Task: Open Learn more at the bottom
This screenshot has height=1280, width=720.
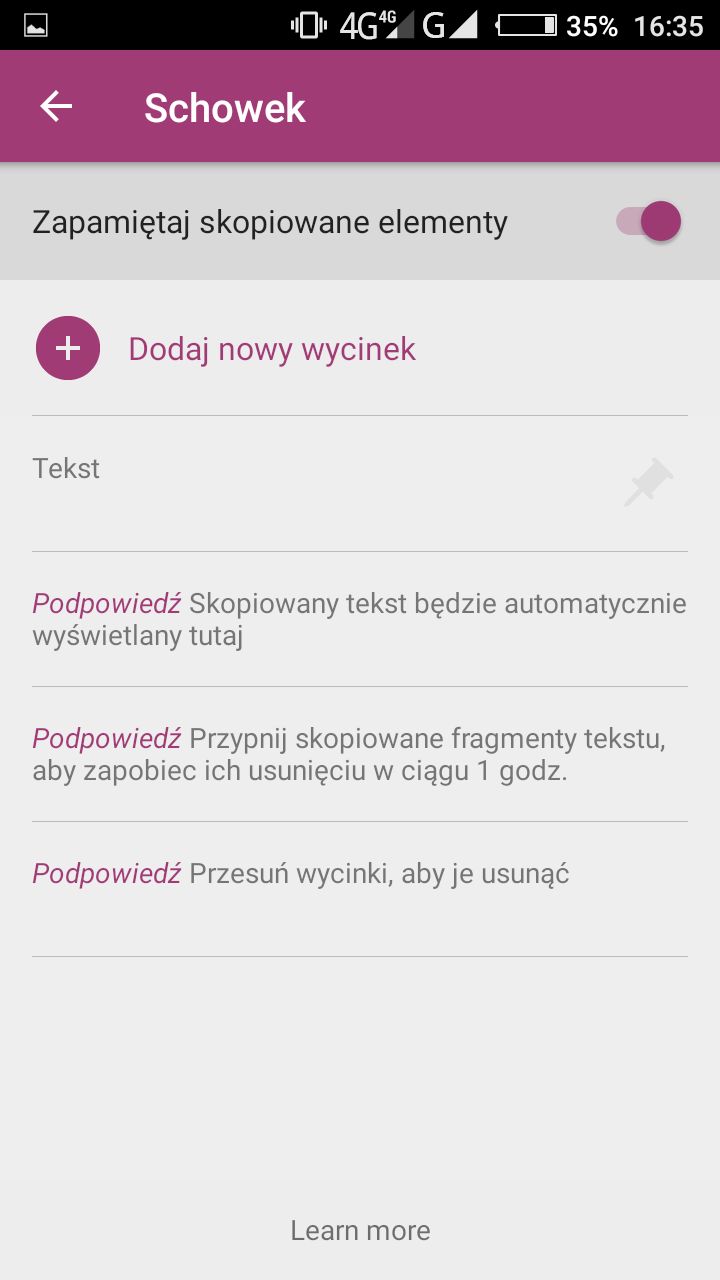Action: (x=359, y=1230)
